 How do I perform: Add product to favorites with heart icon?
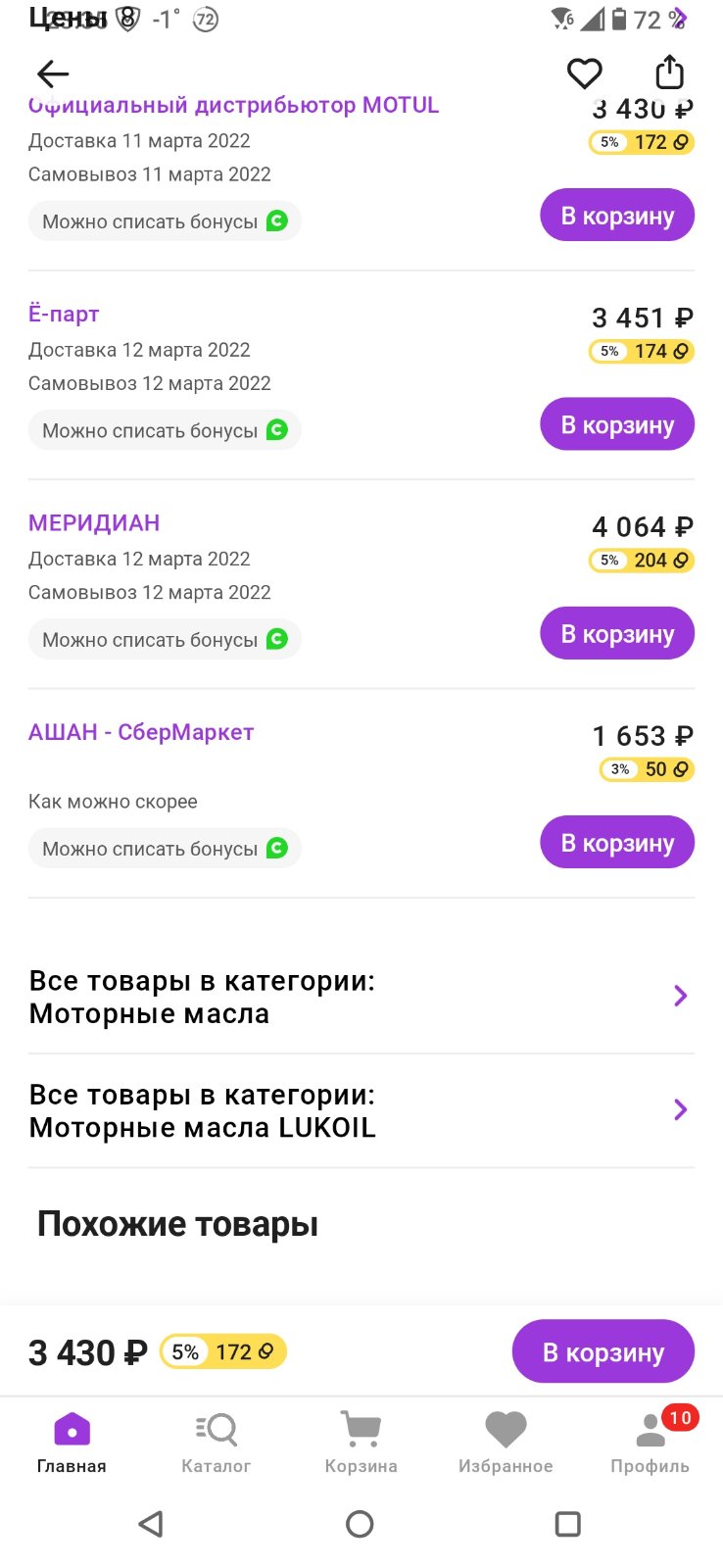tap(585, 73)
